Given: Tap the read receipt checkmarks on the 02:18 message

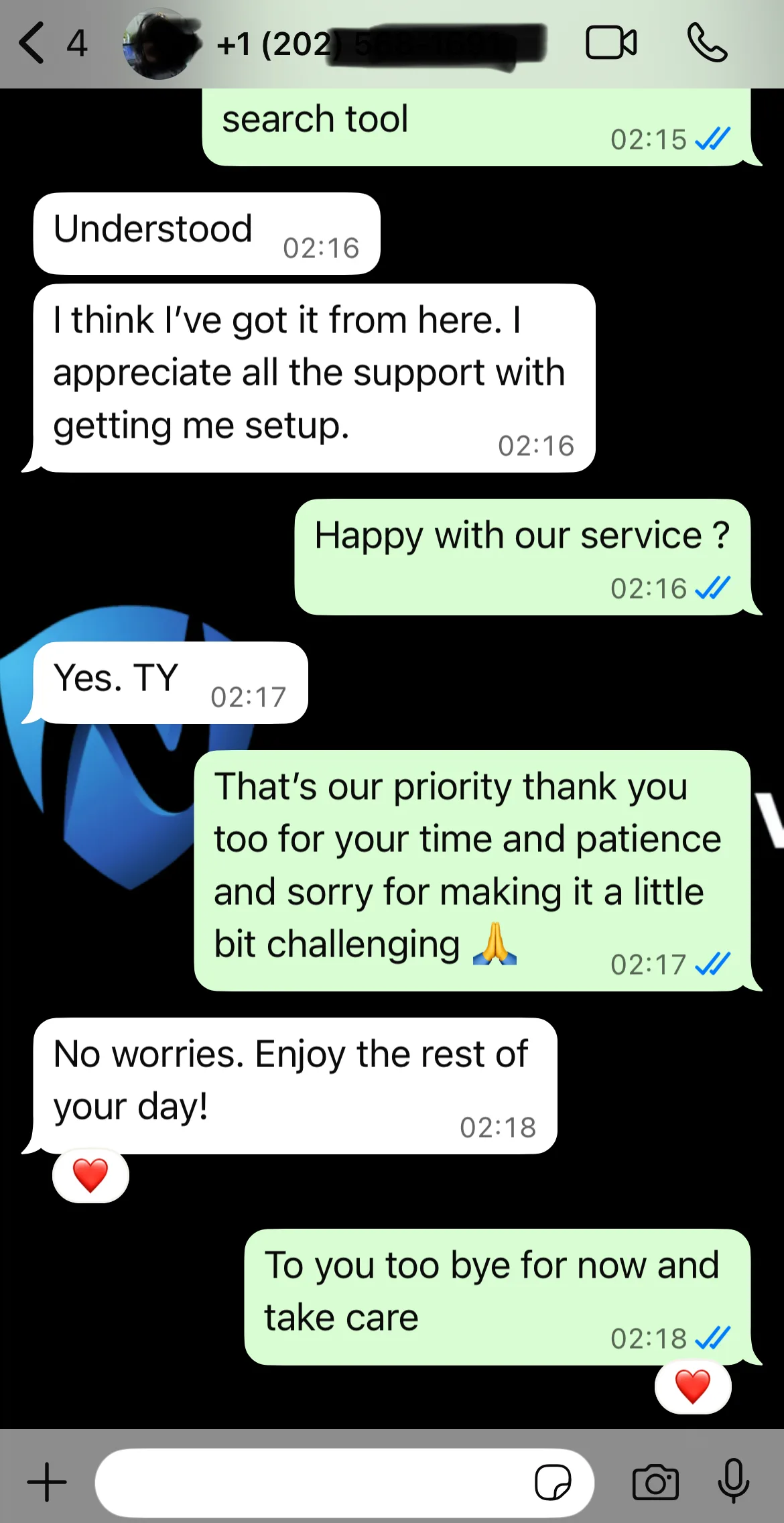Looking at the screenshot, I should [708, 1338].
